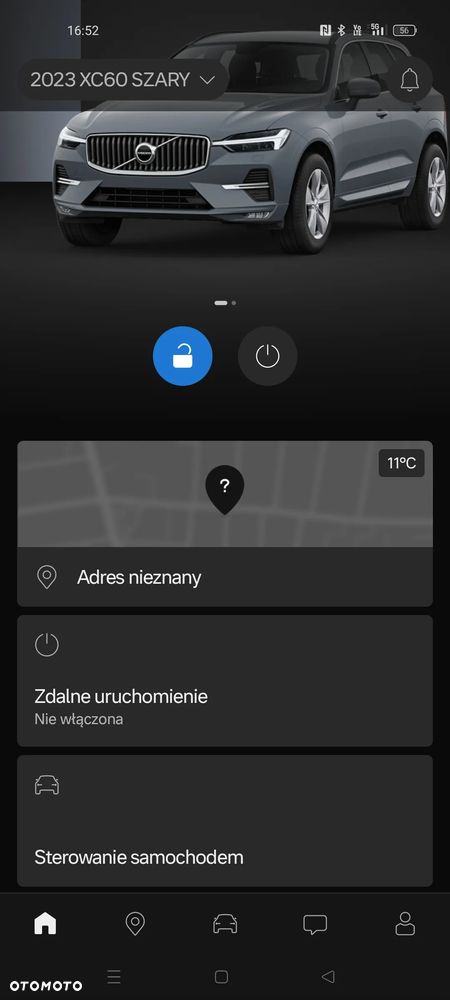Open the Zdalne uruchomienie card
The width and height of the screenshot is (450, 1000).
tap(224, 680)
